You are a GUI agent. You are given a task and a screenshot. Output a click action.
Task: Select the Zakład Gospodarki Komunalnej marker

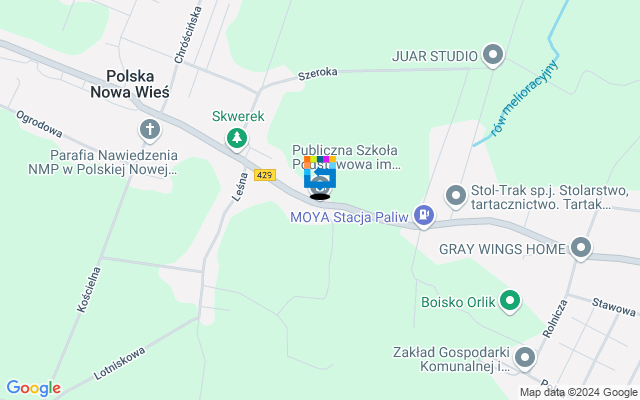pyautogui.click(x=526, y=357)
